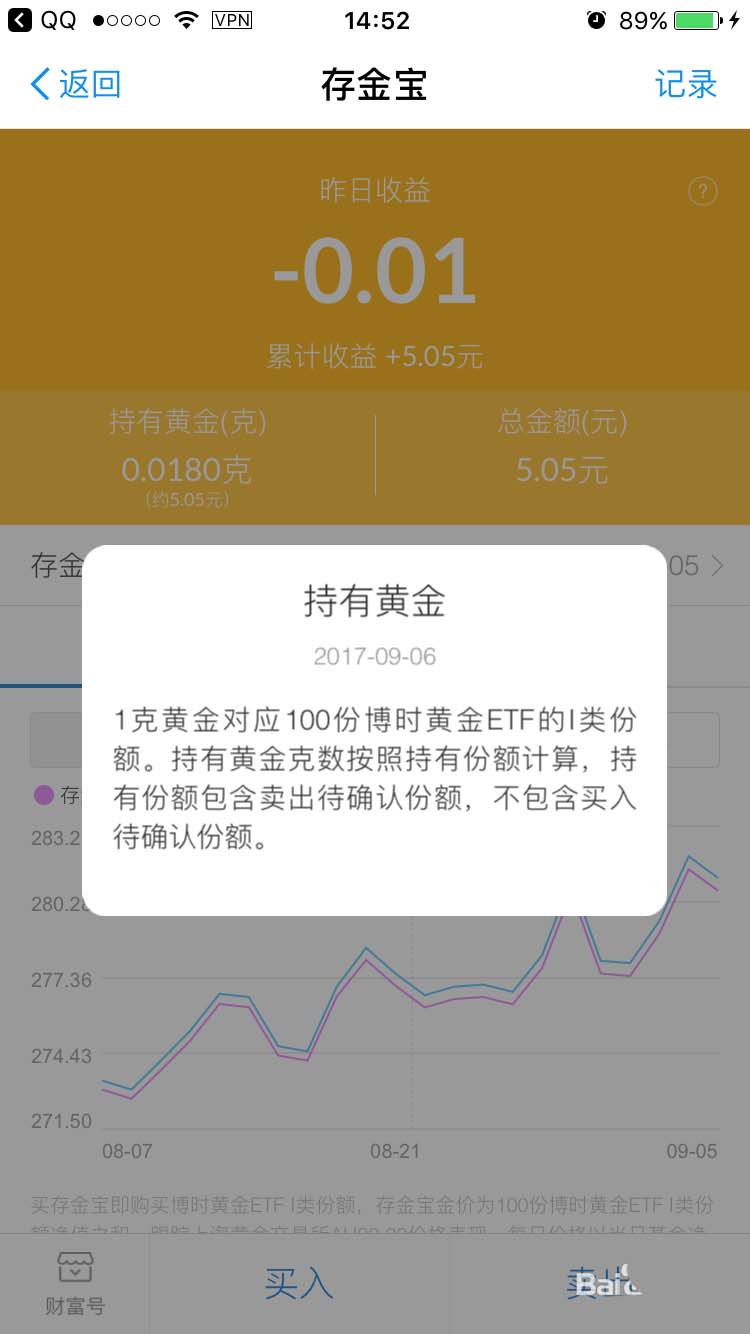Tap the 总金额(元) amount
This screenshot has width=750, height=1334.
[x=562, y=450]
